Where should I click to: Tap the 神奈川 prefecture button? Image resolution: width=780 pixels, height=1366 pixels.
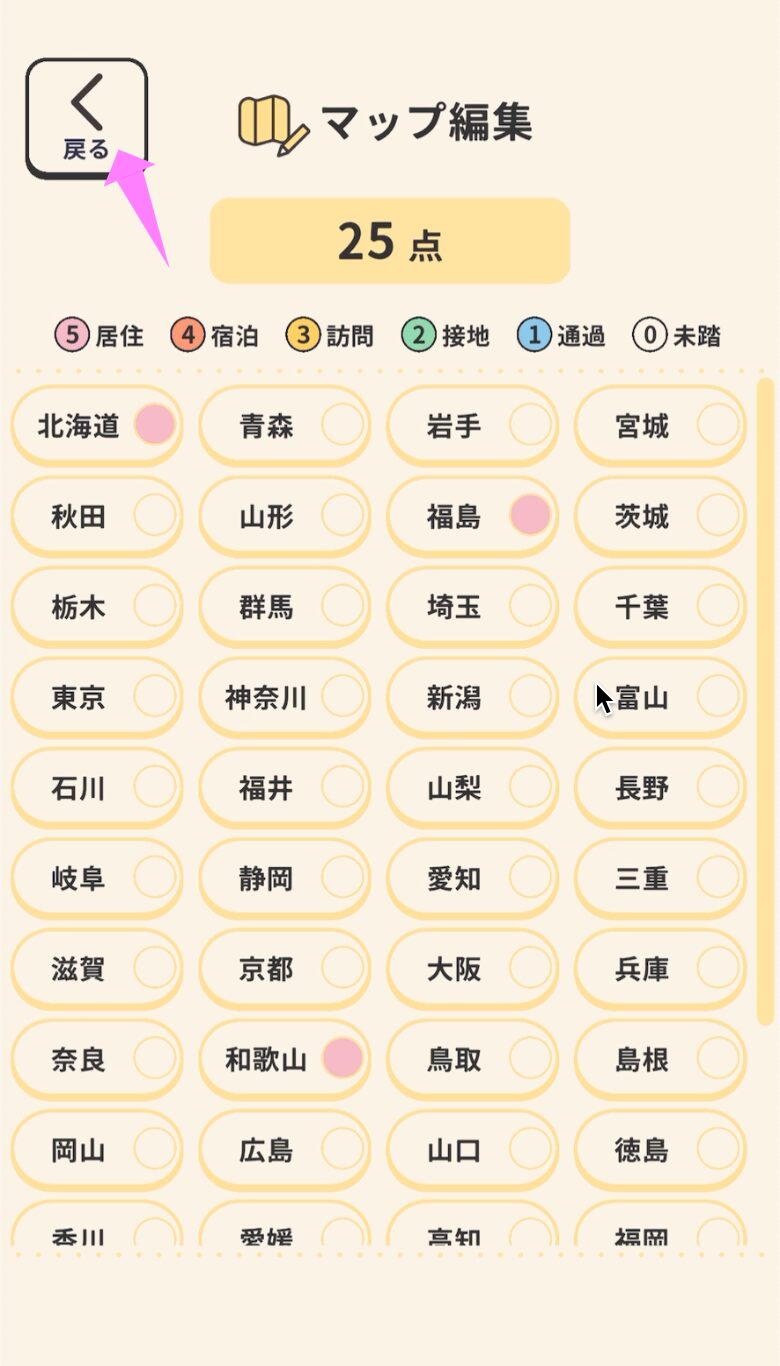click(284, 697)
